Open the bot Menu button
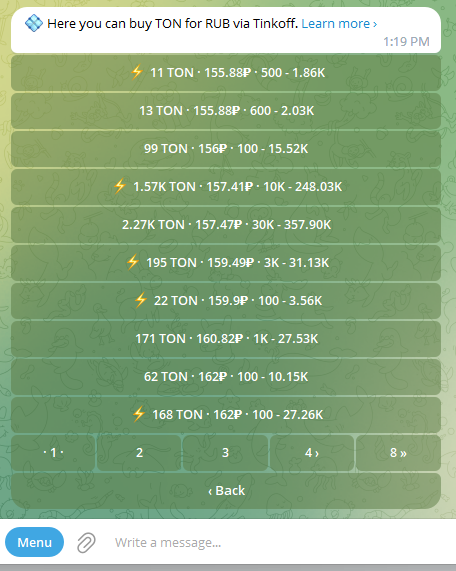Screen dimensions: 456x571 point(35,542)
